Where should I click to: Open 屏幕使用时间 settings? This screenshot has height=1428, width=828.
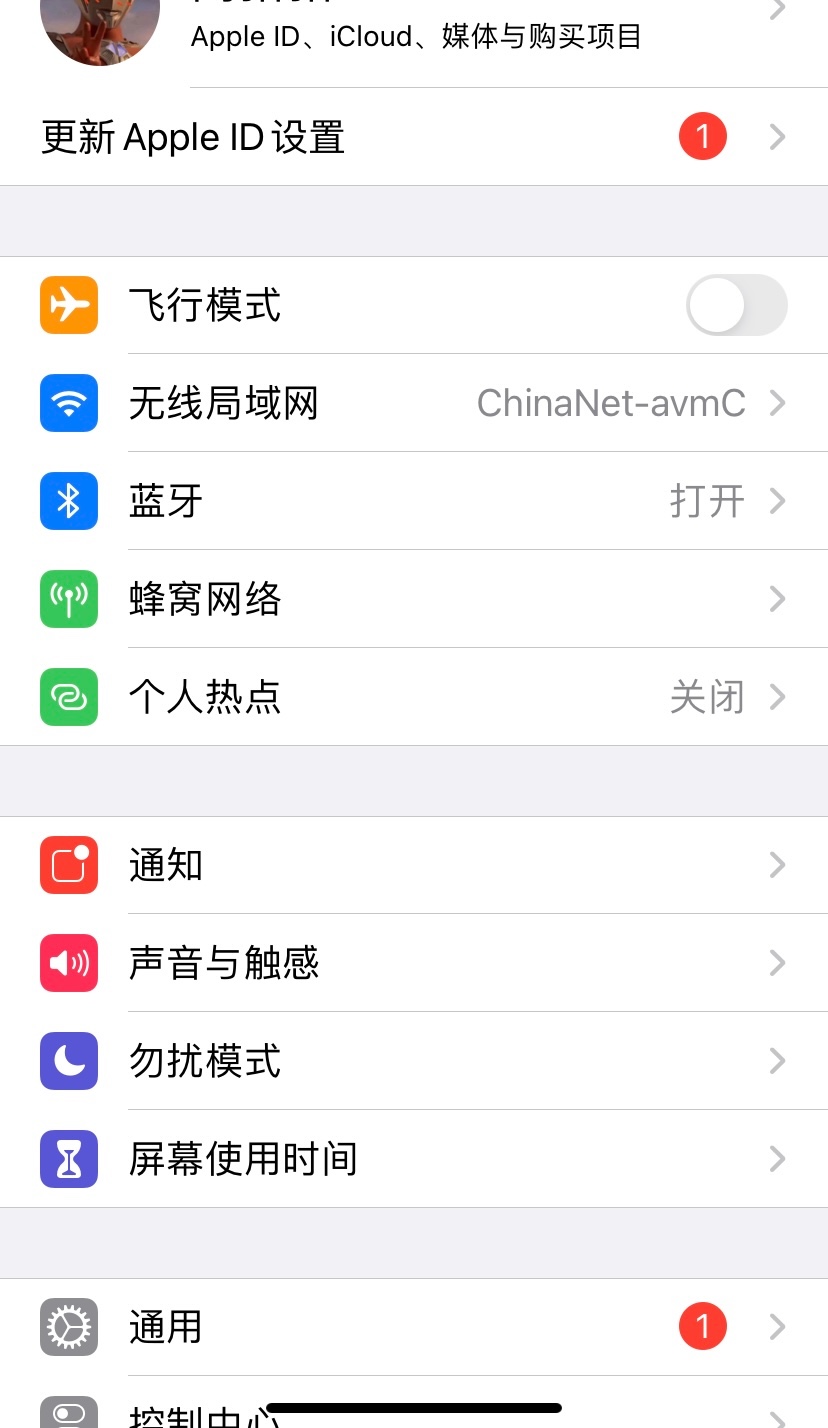414,1159
